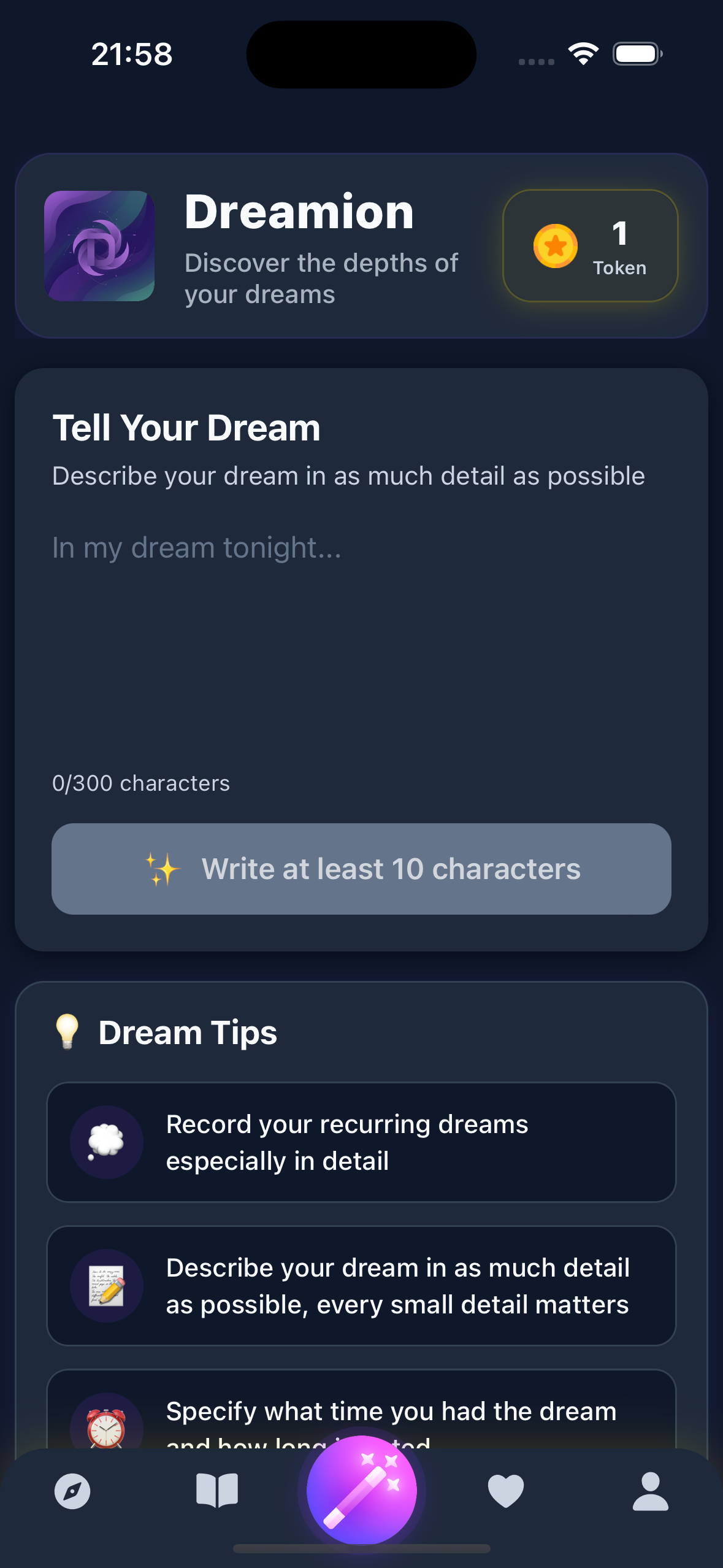Tap the 0/300 characters counter

[x=141, y=783]
